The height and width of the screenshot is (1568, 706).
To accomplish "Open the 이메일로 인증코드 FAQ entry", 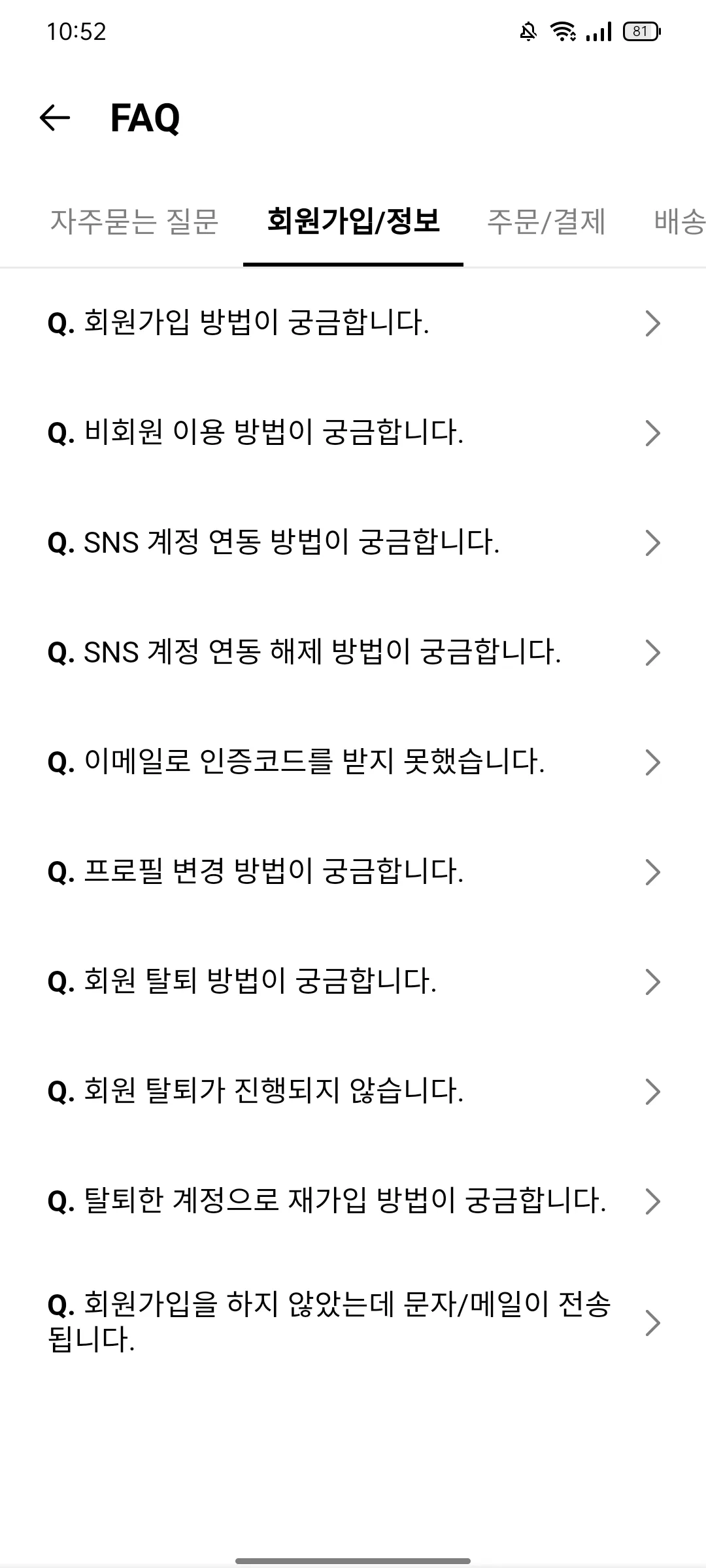I will pos(353,762).
